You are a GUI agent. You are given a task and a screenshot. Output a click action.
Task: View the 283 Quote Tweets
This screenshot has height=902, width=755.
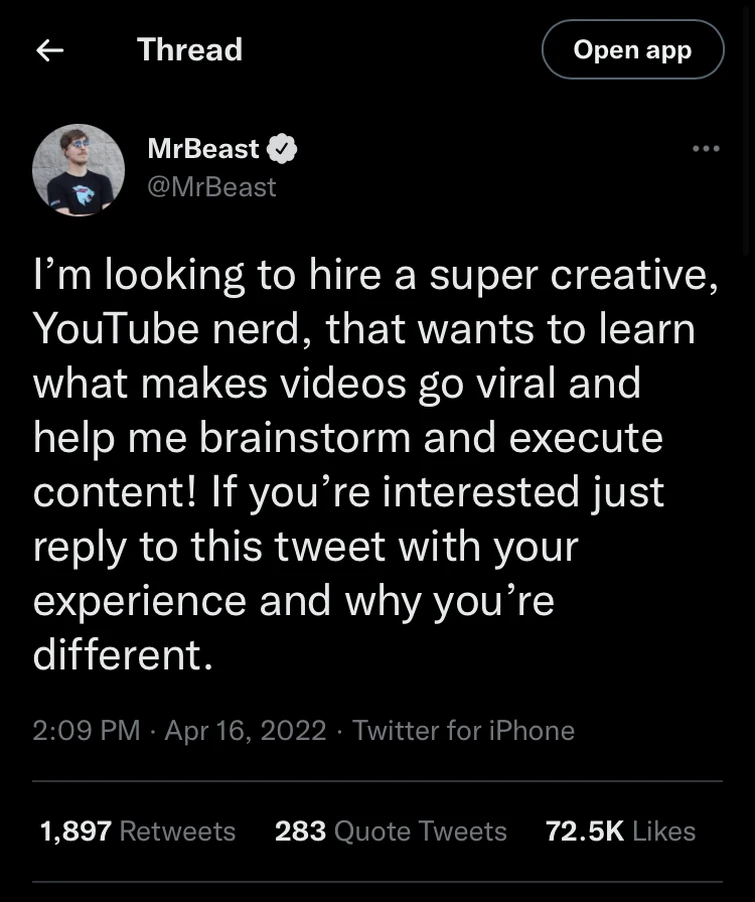pyautogui.click(x=390, y=831)
